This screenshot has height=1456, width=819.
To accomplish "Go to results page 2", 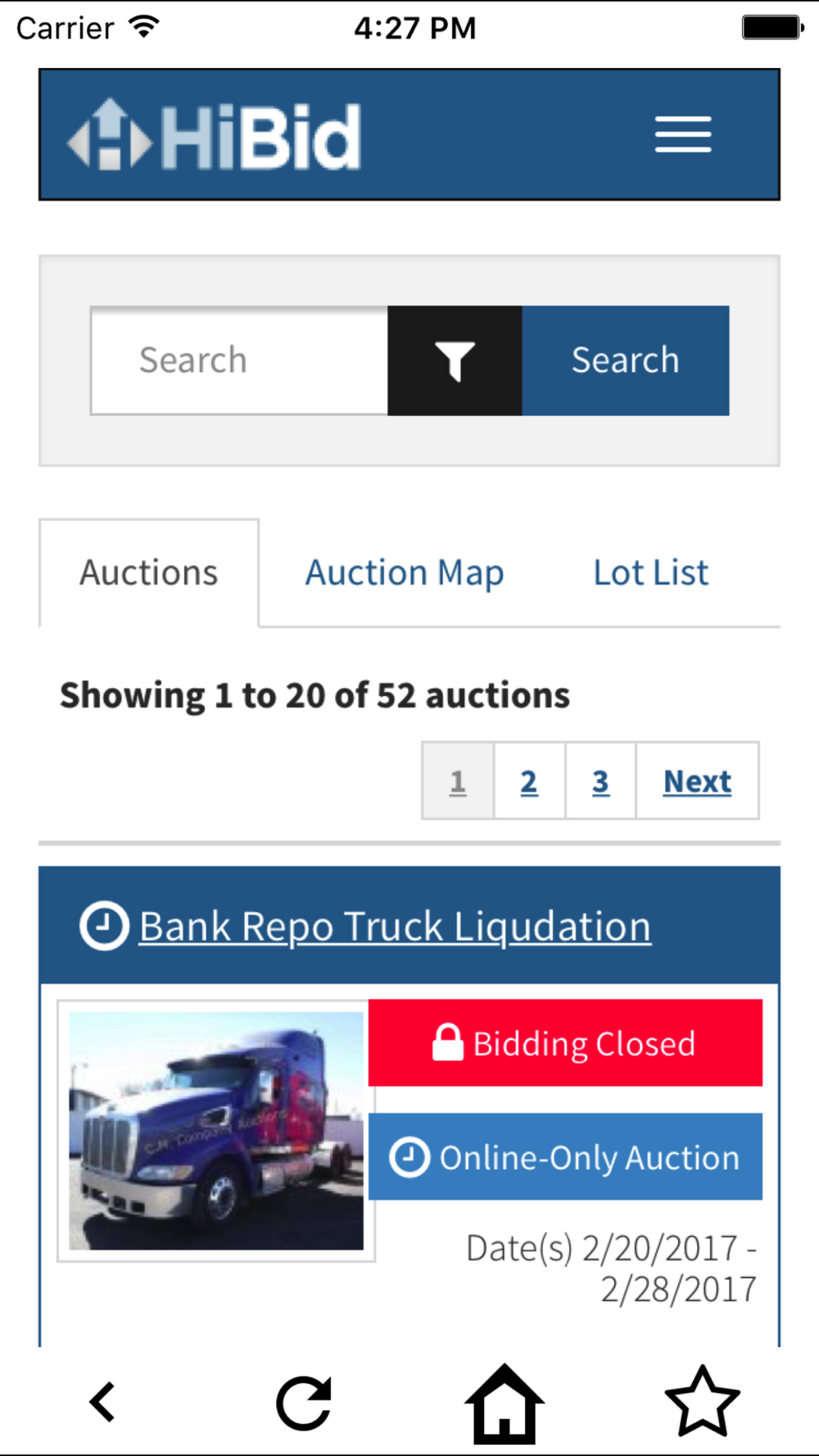I will (x=529, y=781).
